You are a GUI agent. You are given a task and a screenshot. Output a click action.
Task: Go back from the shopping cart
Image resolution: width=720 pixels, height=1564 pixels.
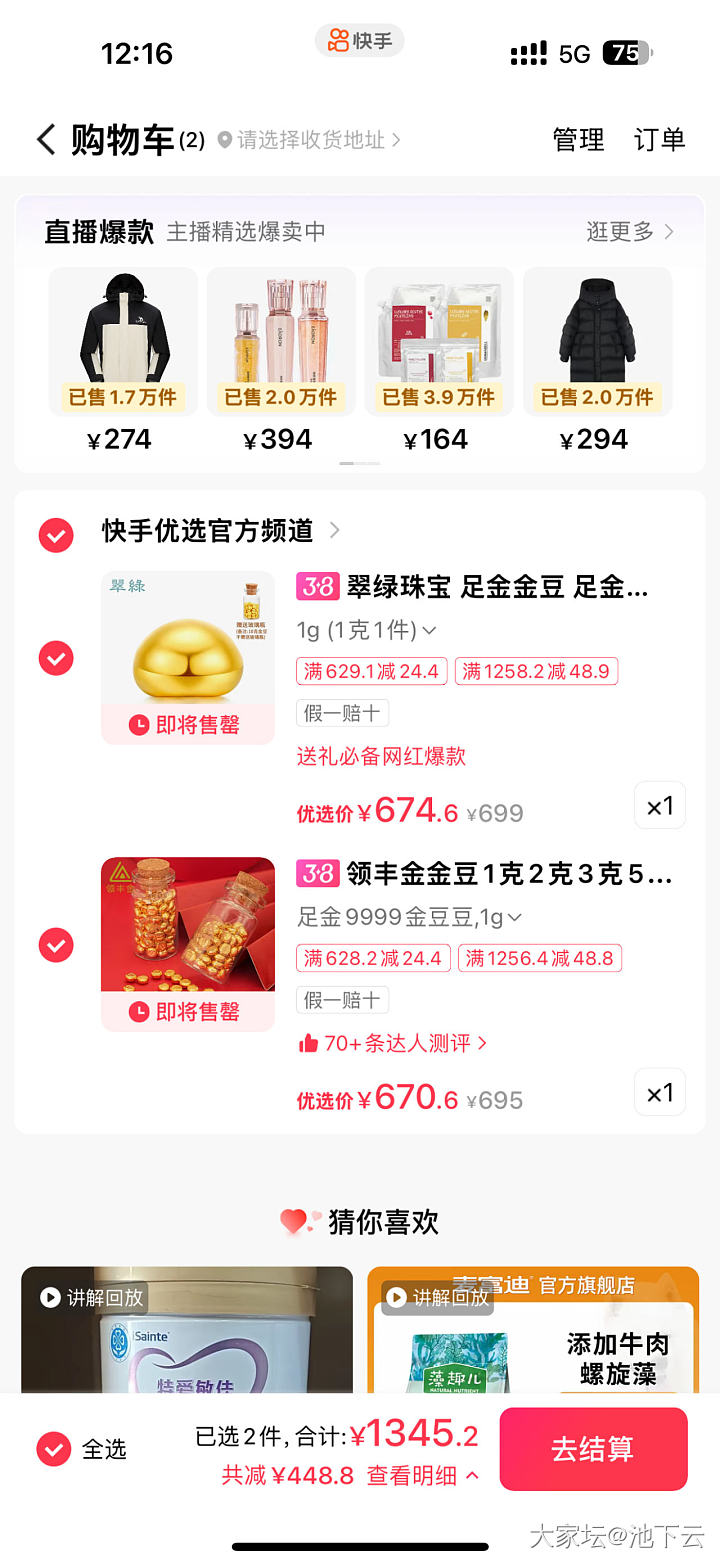45,140
